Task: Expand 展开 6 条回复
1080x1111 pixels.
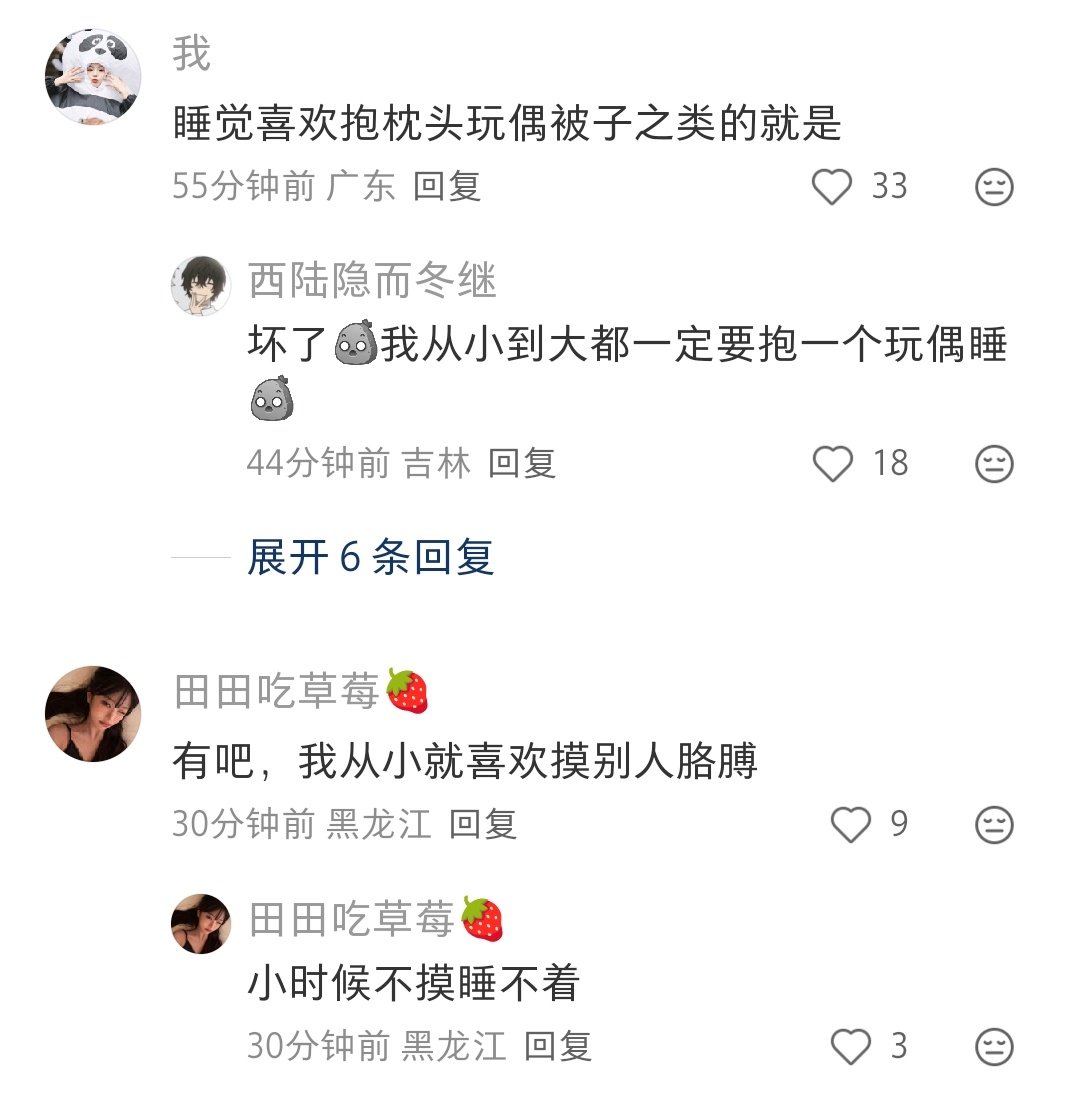Action: point(370,557)
